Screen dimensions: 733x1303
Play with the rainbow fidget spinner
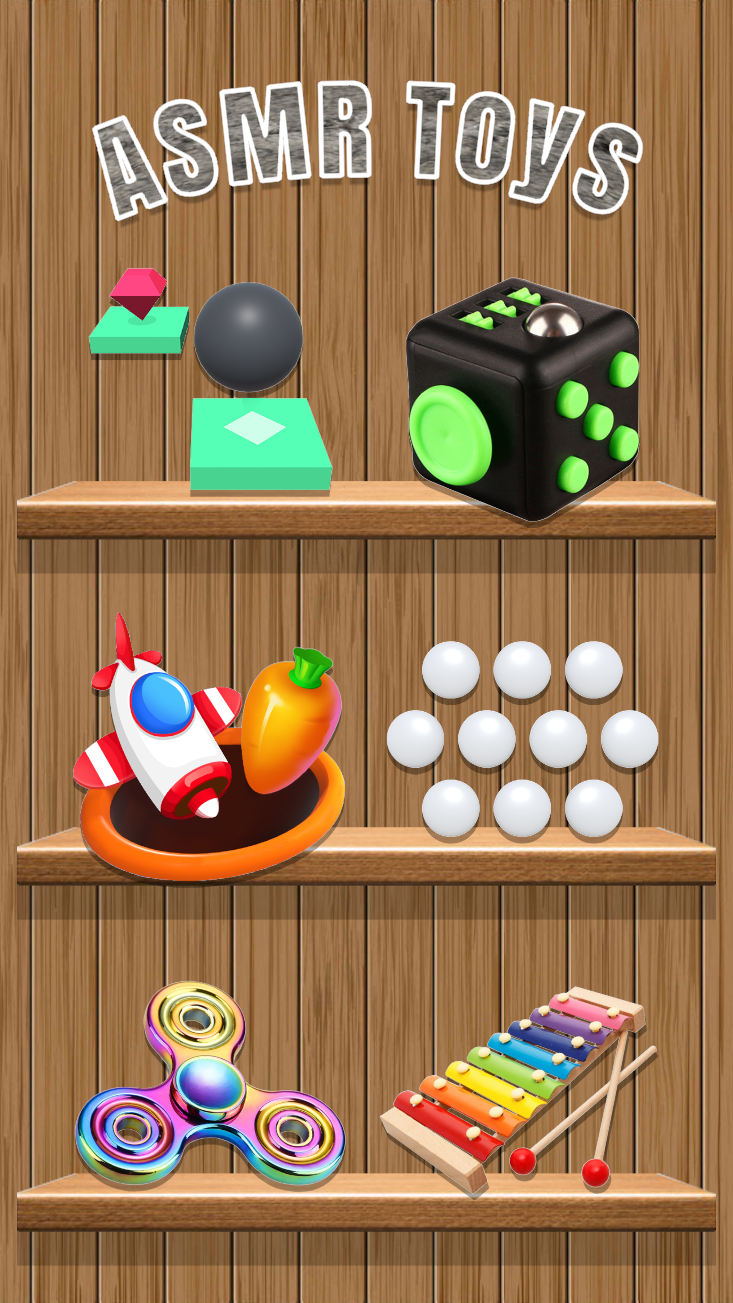pos(208,1085)
